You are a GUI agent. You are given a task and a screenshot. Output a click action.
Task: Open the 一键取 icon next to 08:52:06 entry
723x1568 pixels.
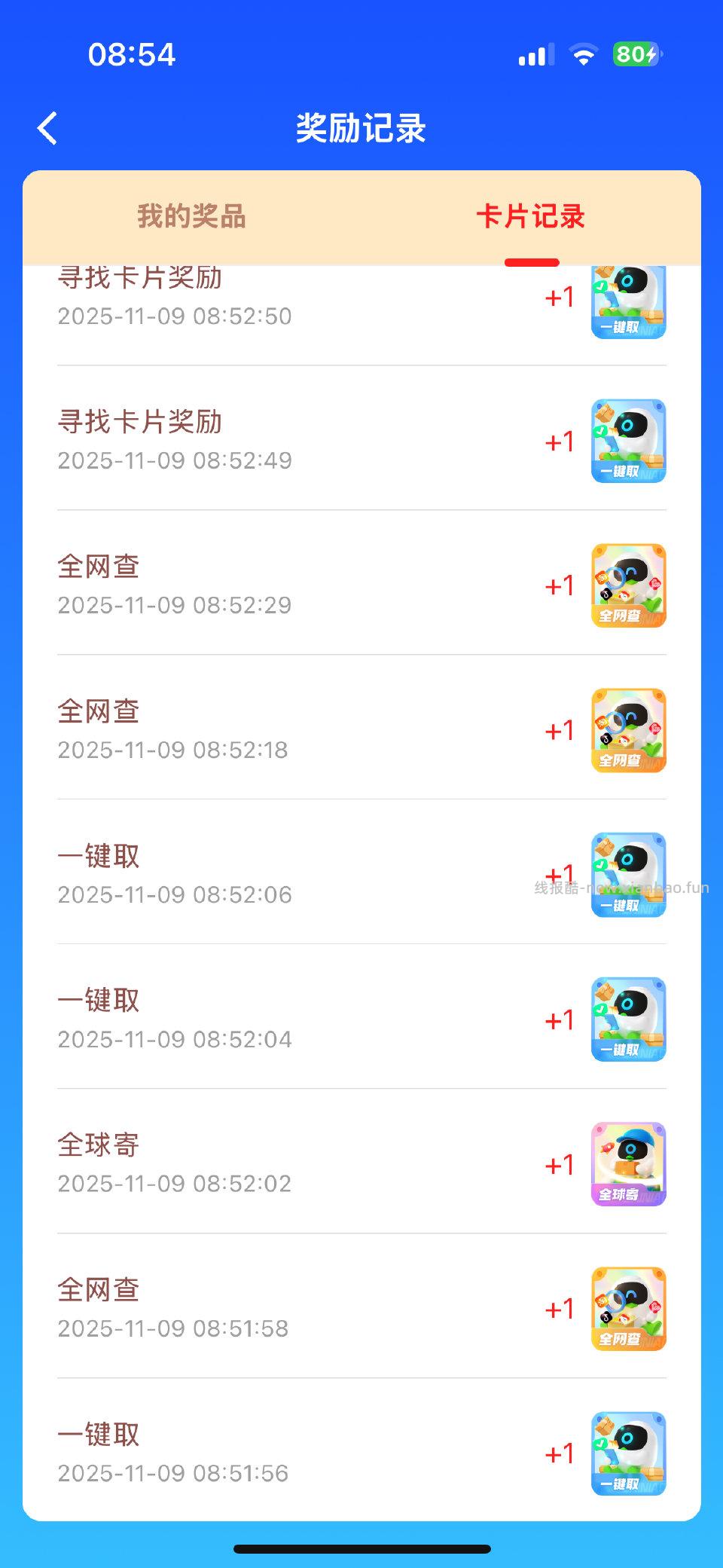628,876
